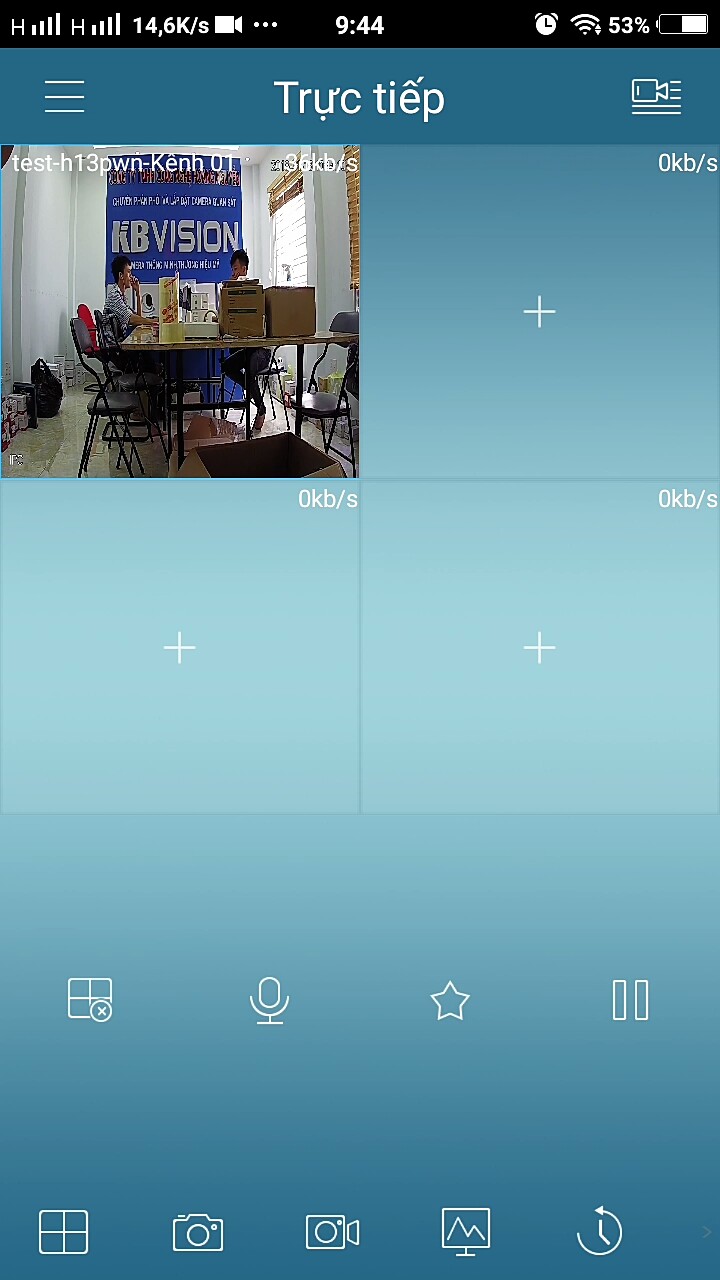The height and width of the screenshot is (1280, 720).
Task: Favorite the current view using the star
Action: pyautogui.click(x=449, y=1000)
